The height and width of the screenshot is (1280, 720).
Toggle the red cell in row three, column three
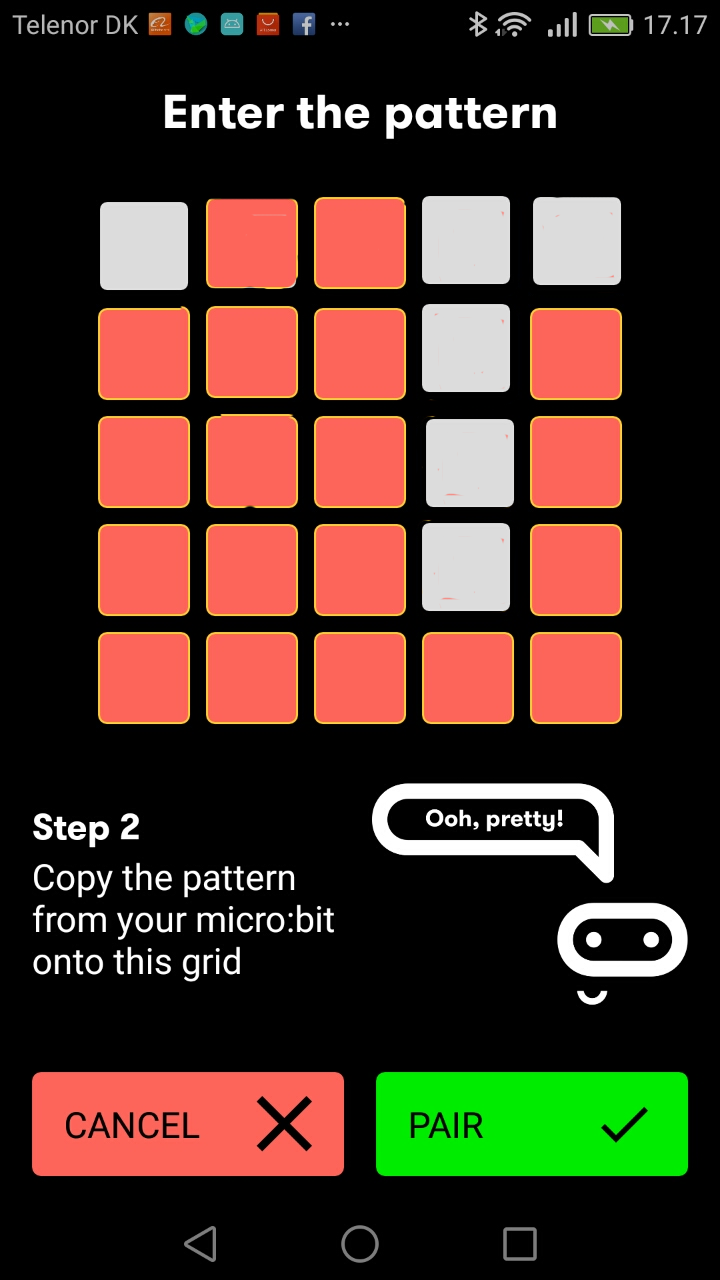pos(360,462)
